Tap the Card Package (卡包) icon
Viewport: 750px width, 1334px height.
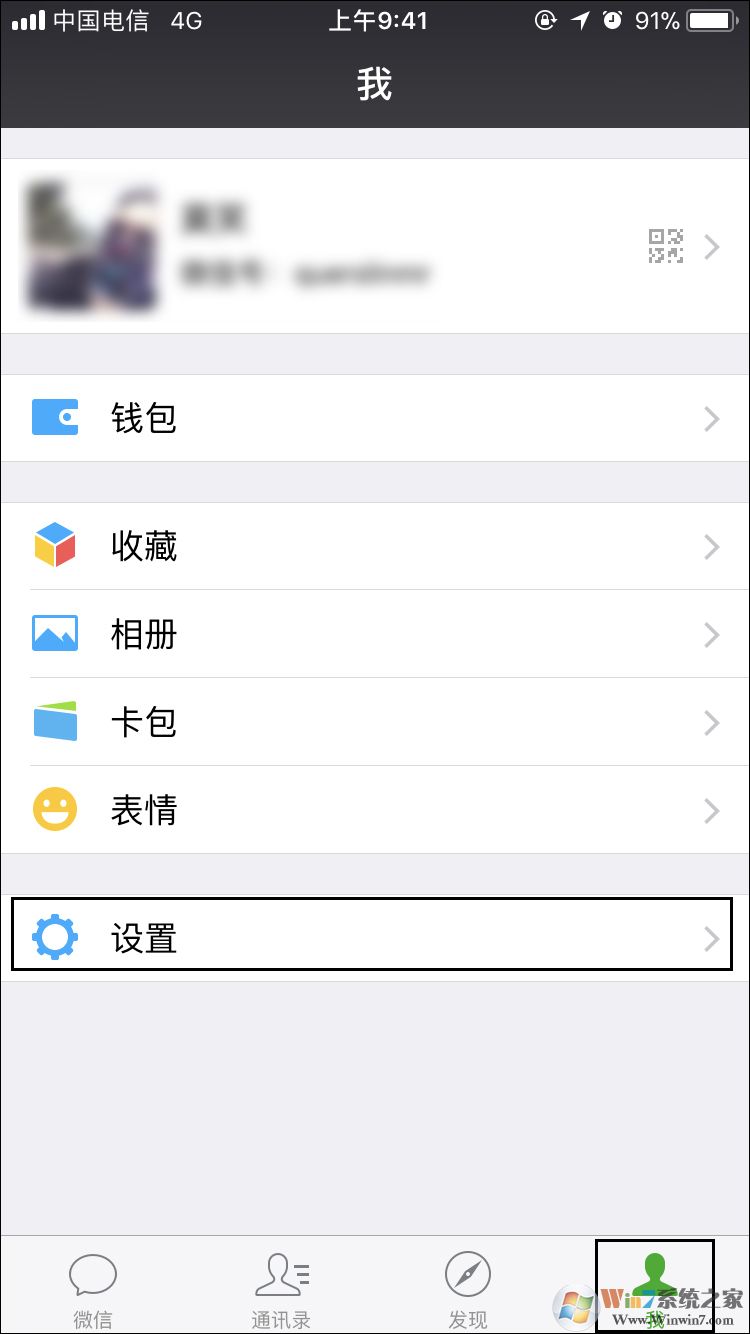click(54, 722)
